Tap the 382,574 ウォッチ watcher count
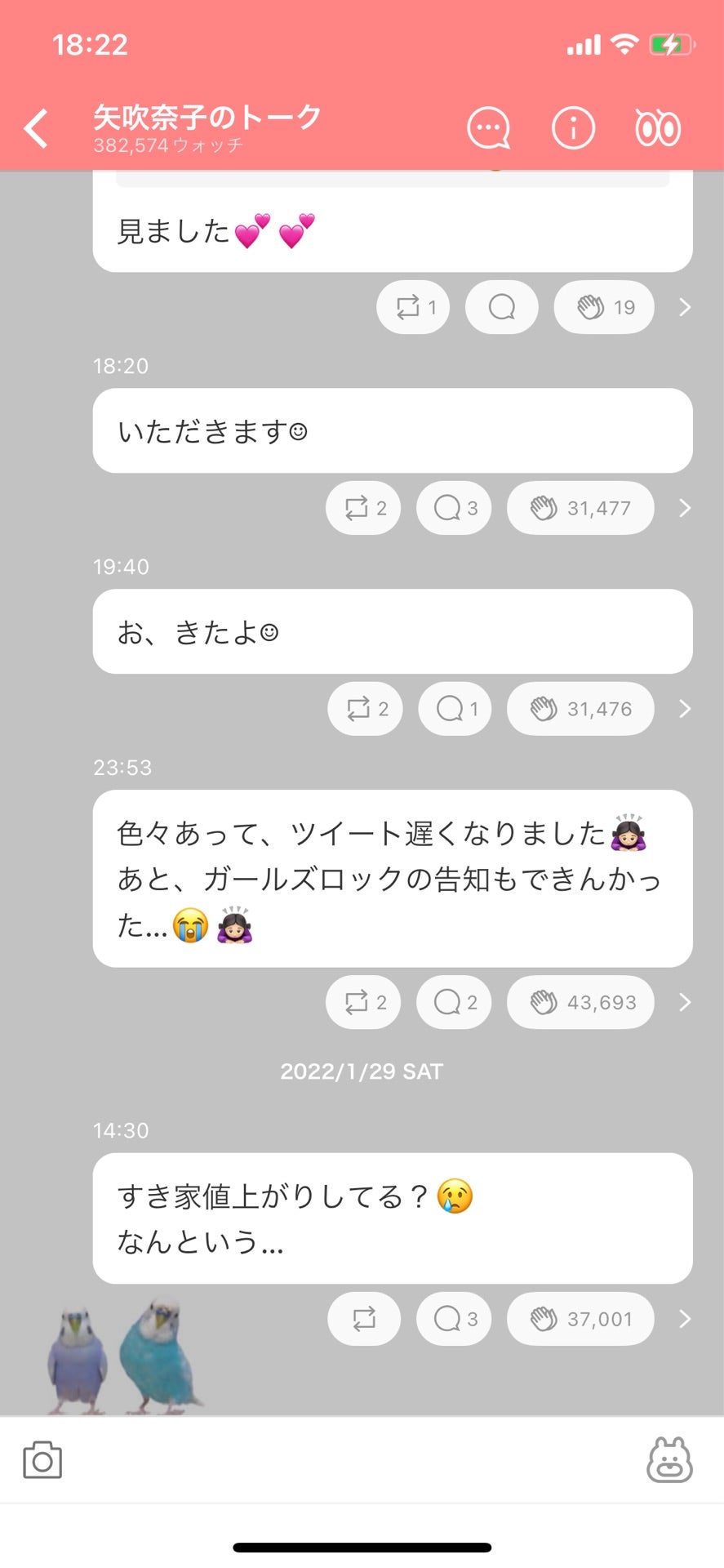 click(167, 145)
